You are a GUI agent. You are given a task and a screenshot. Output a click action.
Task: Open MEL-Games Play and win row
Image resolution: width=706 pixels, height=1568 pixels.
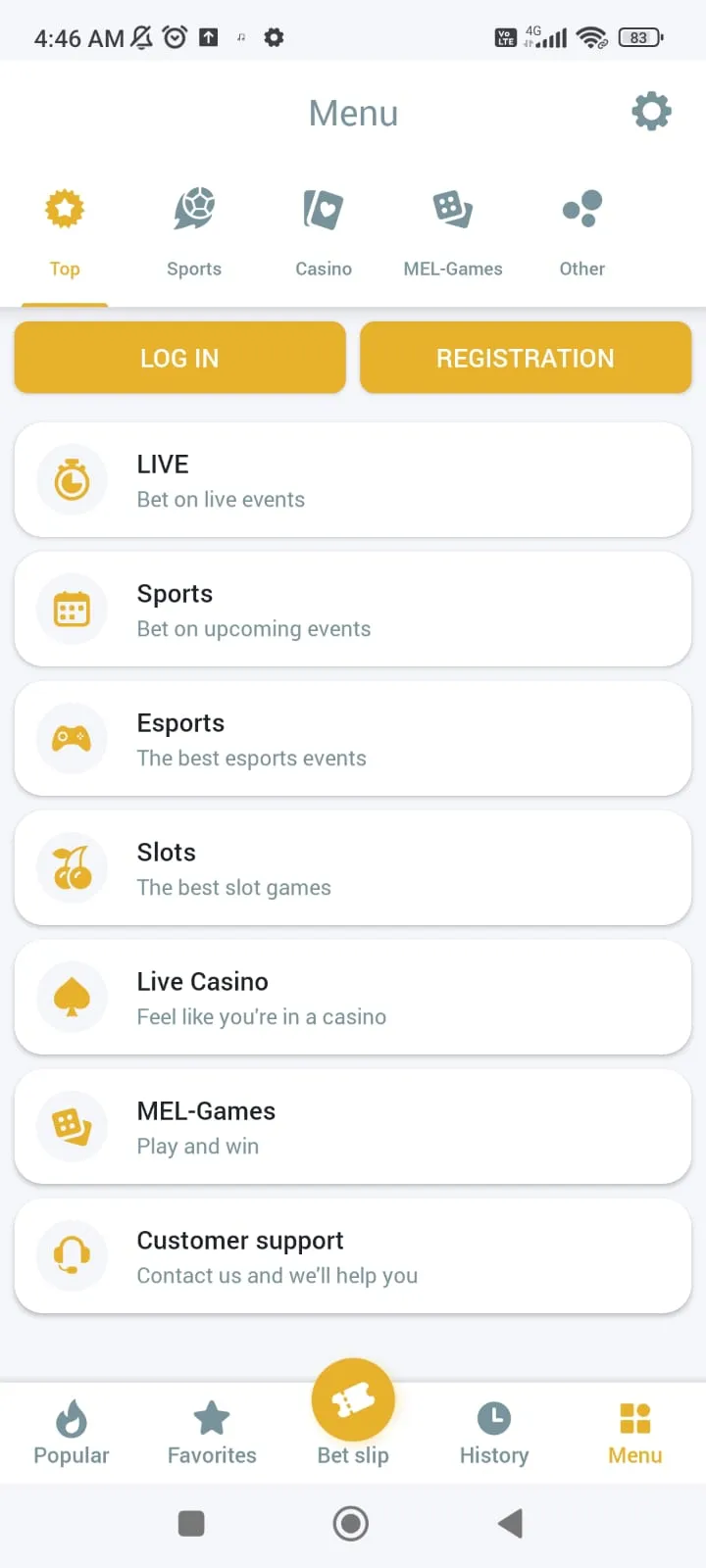pyautogui.click(x=353, y=1127)
